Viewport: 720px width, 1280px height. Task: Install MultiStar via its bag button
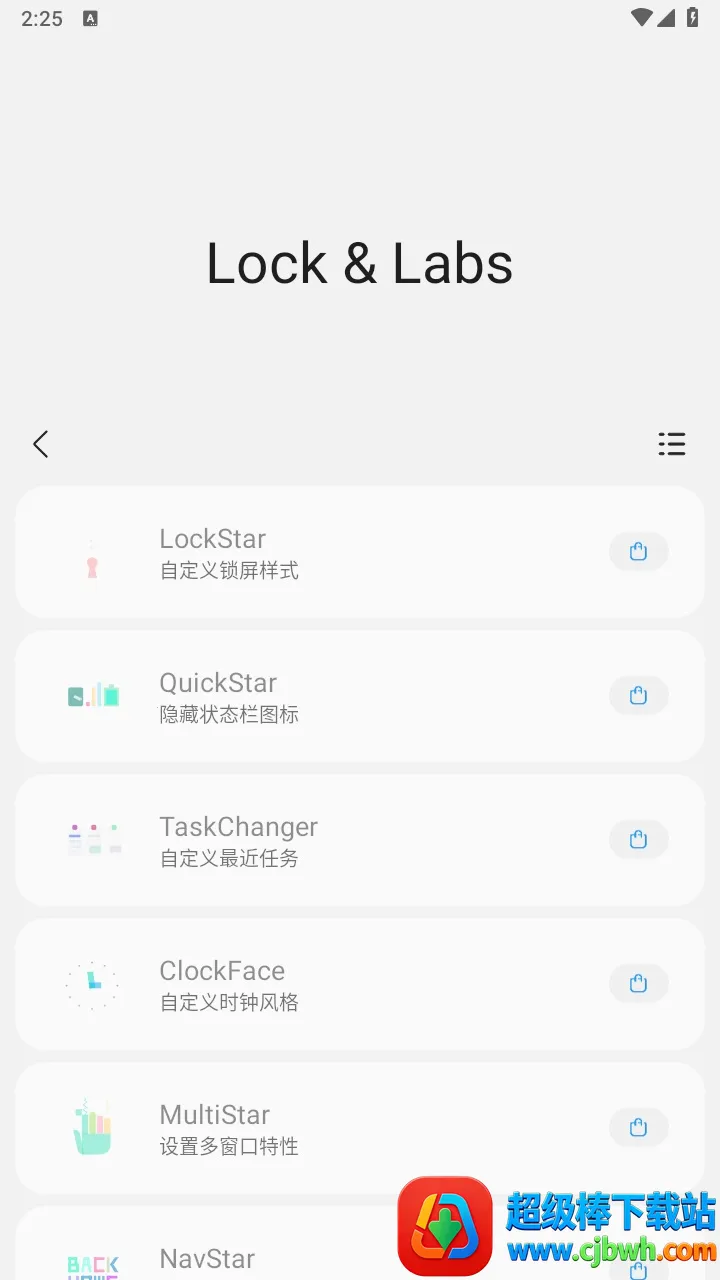pos(638,1128)
